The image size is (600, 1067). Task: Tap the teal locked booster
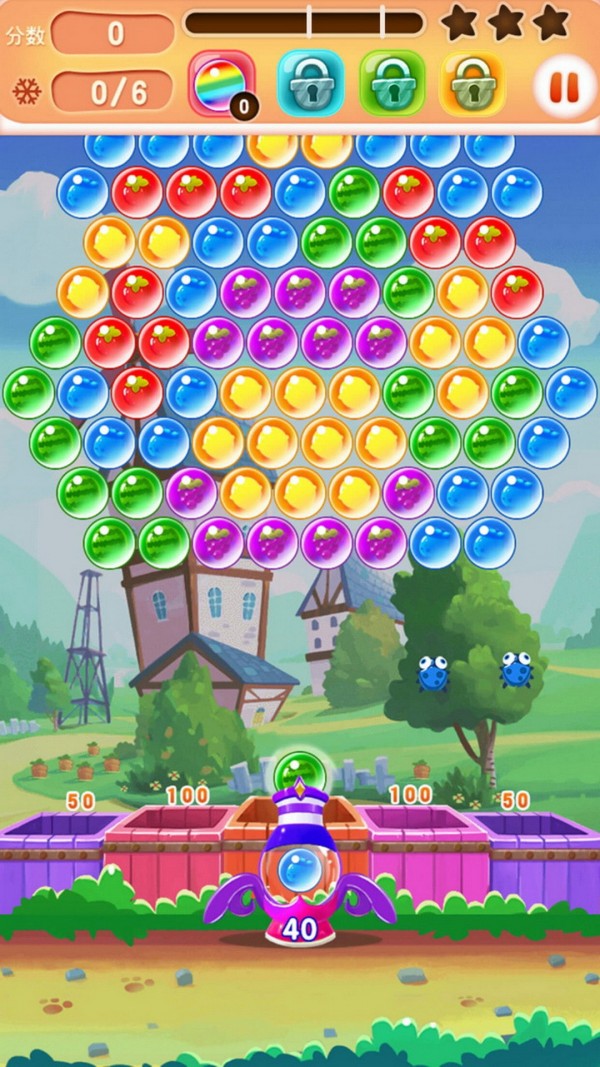(x=310, y=84)
